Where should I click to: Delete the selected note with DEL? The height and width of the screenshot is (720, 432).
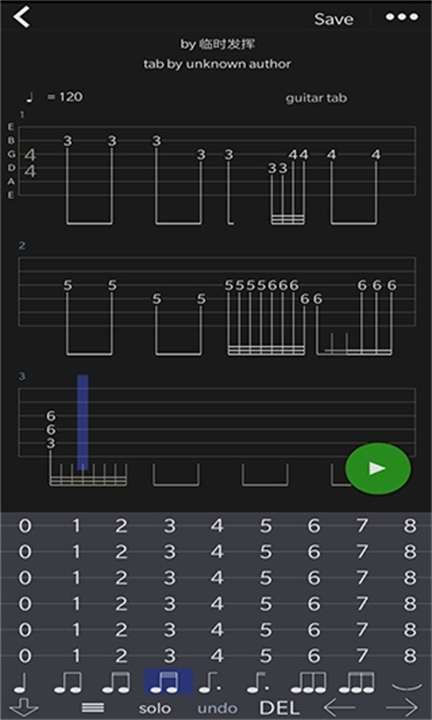(279, 708)
